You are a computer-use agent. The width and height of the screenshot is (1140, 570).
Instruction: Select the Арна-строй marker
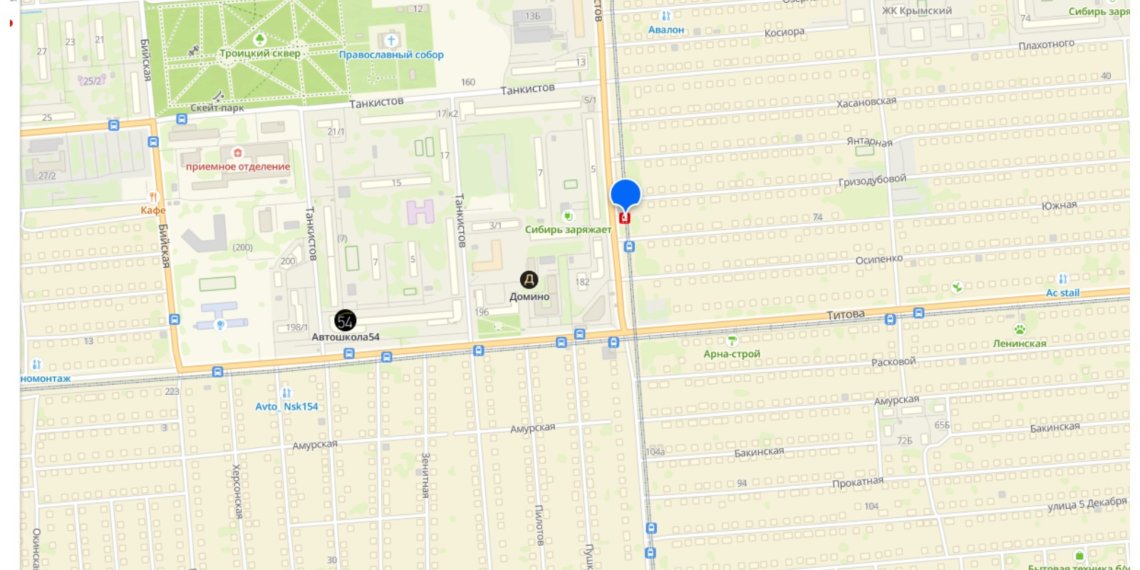click(732, 340)
